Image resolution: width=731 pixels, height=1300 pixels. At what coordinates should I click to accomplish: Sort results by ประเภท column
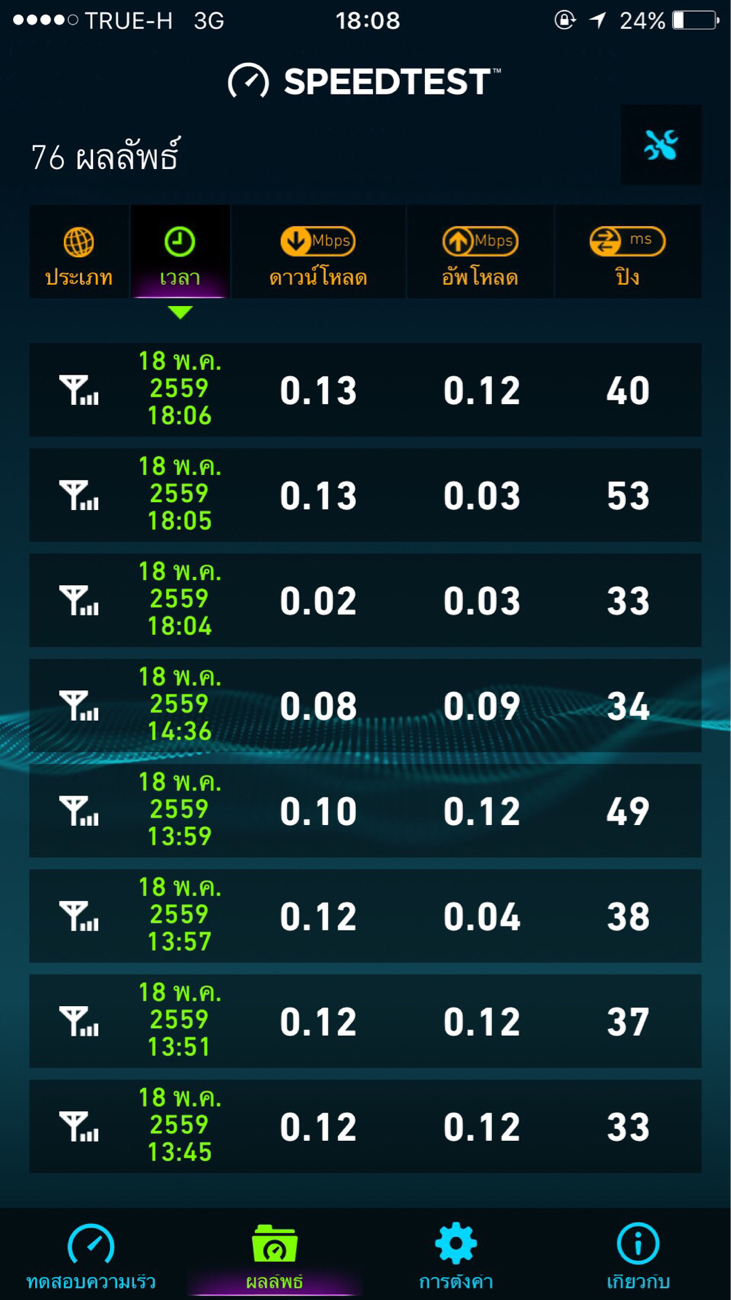click(79, 254)
